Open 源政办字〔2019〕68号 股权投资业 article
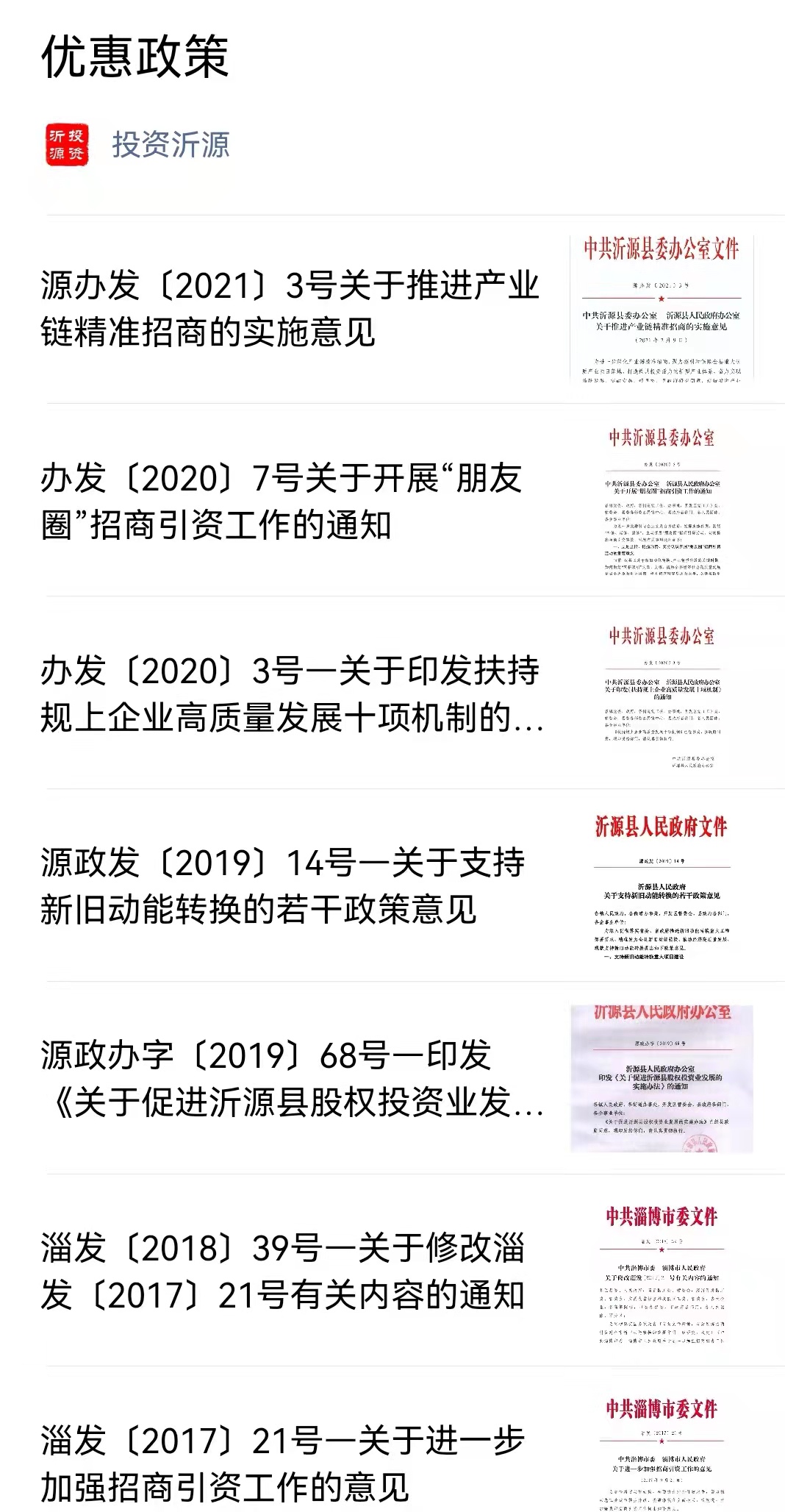This screenshot has width=785, height=1512. pyautogui.click(x=292, y=1079)
